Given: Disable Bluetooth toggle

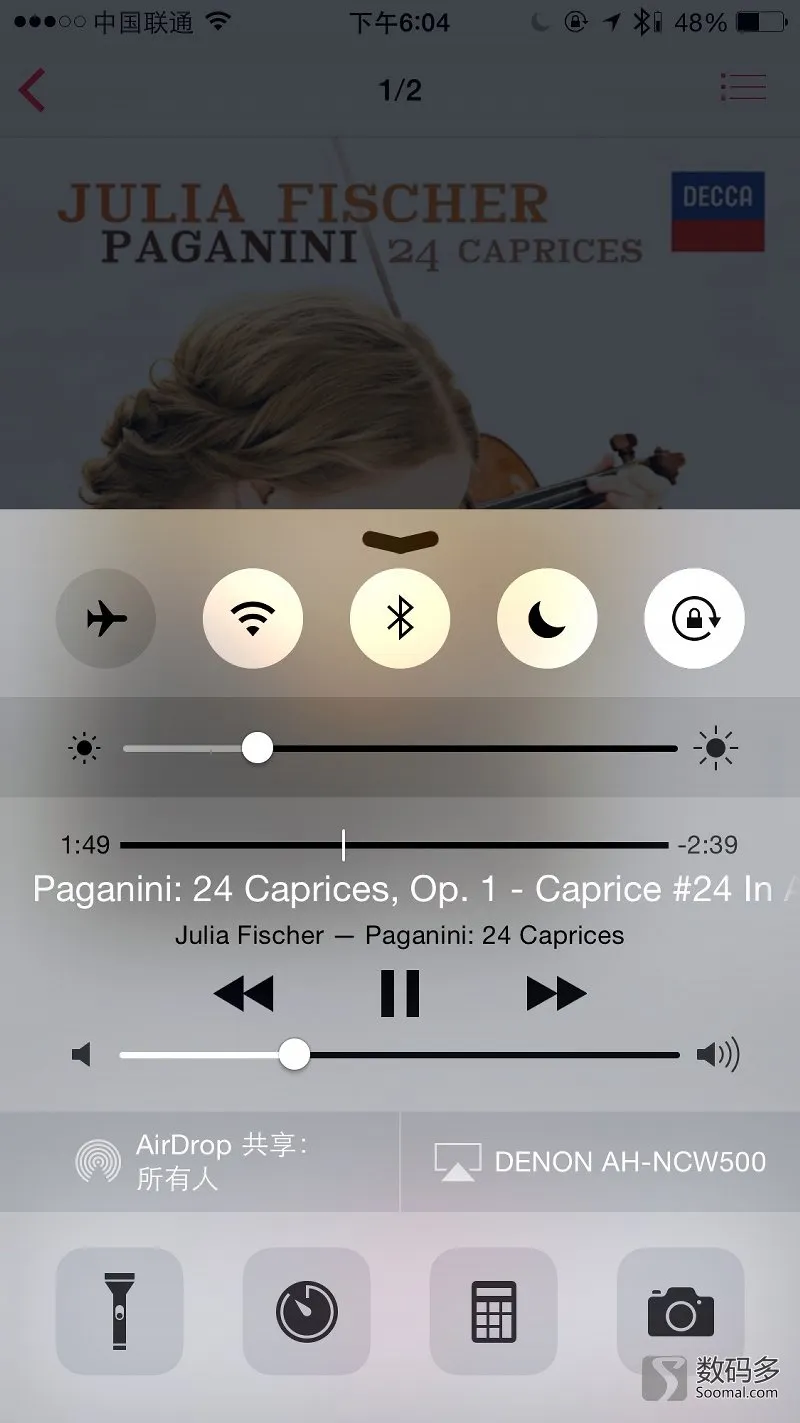Looking at the screenshot, I should coord(400,619).
